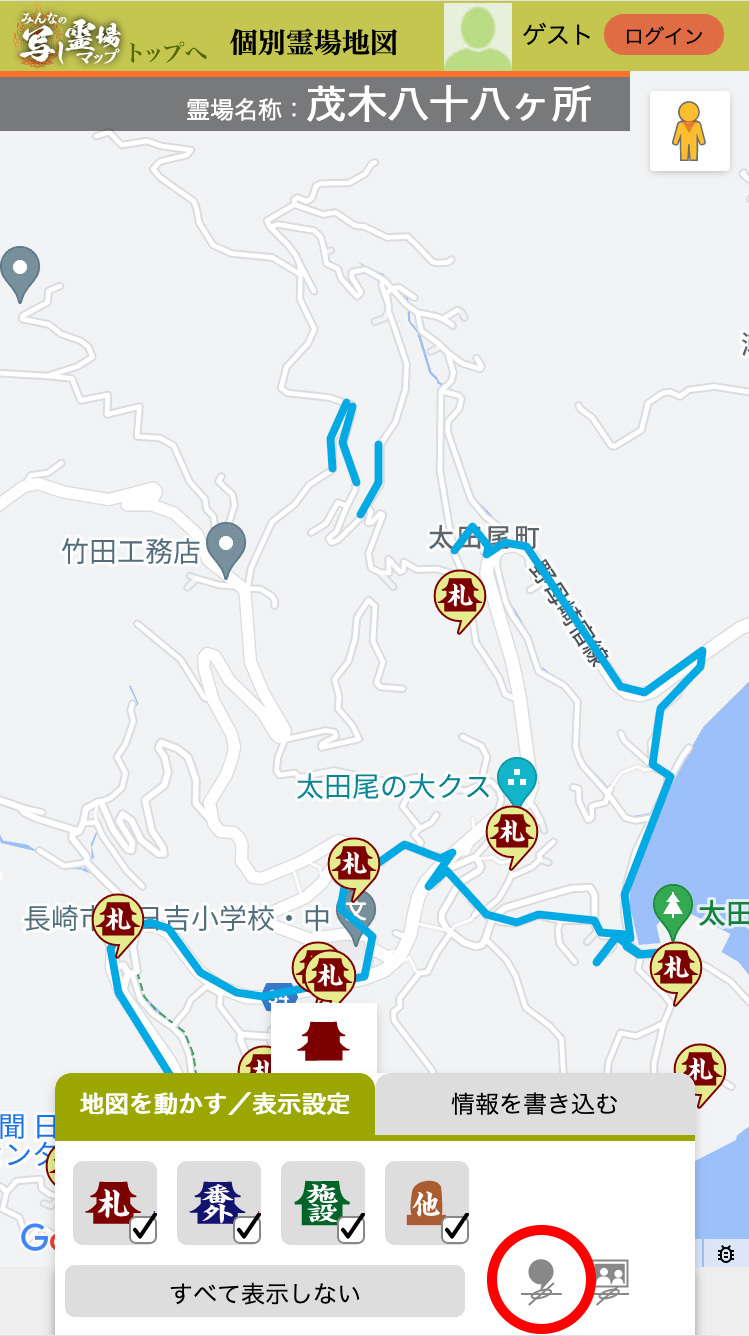The height and width of the screenshot is (1336, 749).
Task: Switch to 情報を書き込む tab
Action: [x=535, y=1104]
